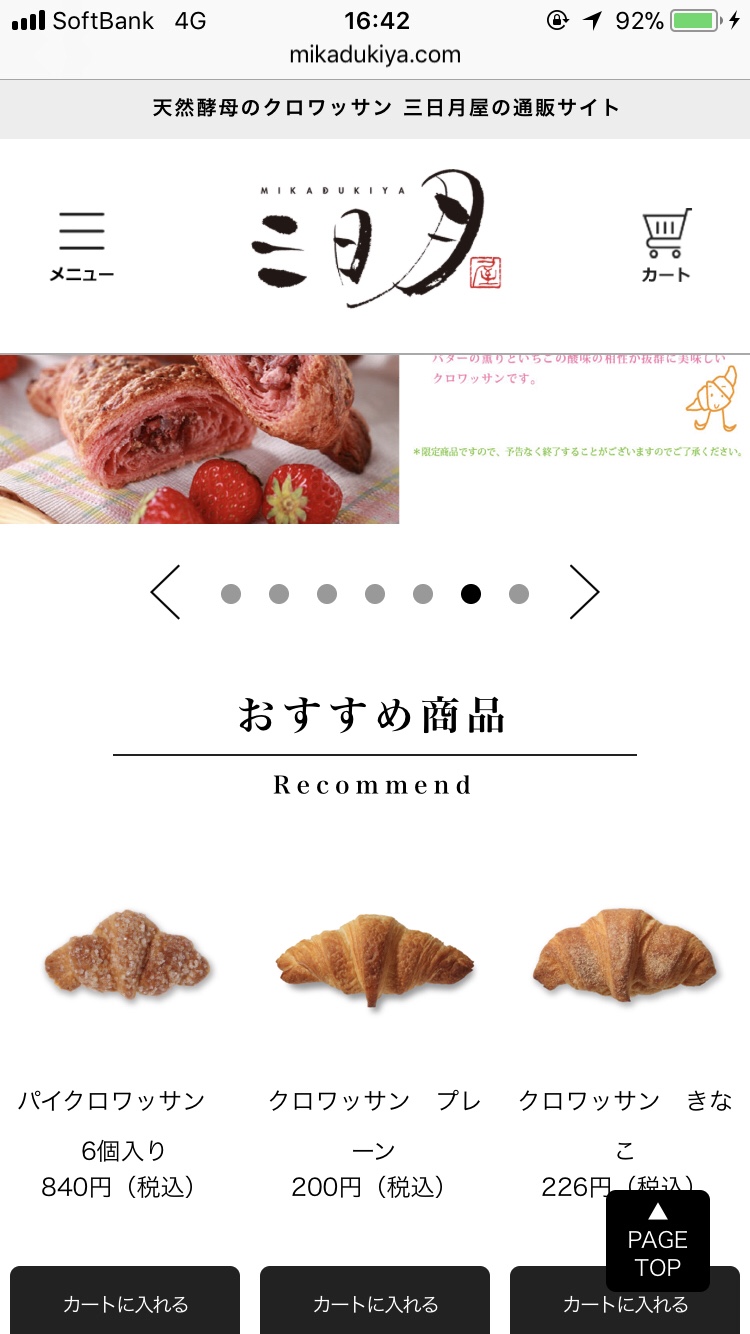View クロワッサン プレーン product details
This screenshot has height=1334, width=750.
(x=375, y=962)
